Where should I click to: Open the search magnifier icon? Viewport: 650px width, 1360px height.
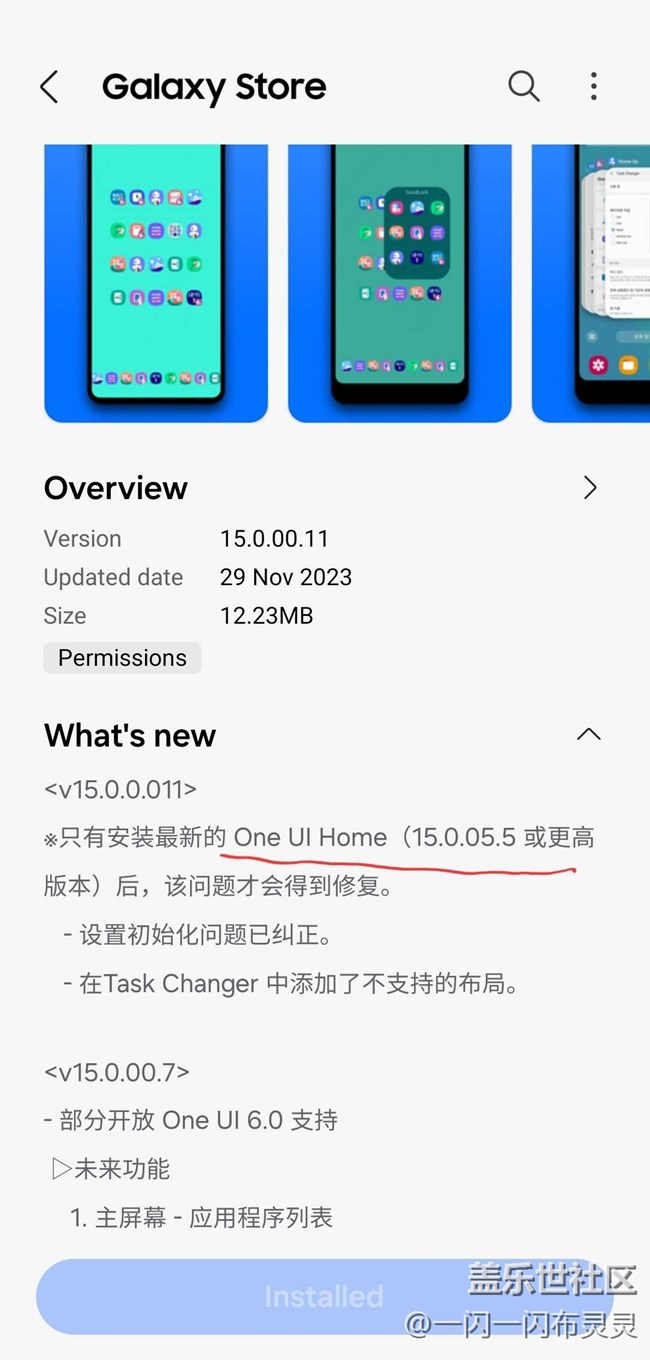(523, 86)
